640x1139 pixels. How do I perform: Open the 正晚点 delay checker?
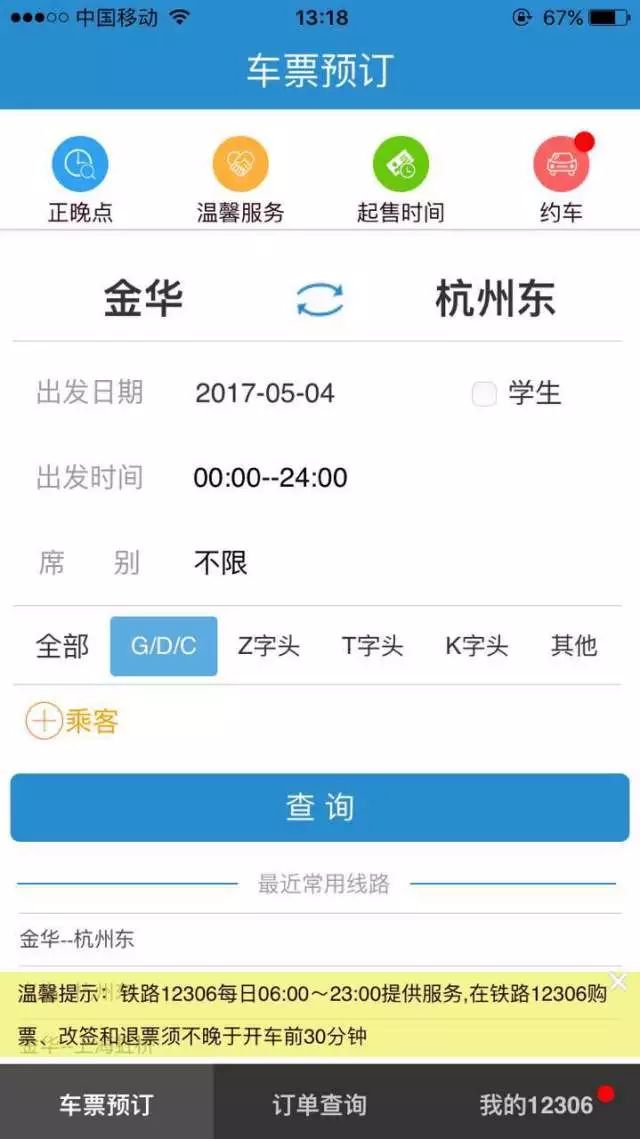[x=80, y=165]
